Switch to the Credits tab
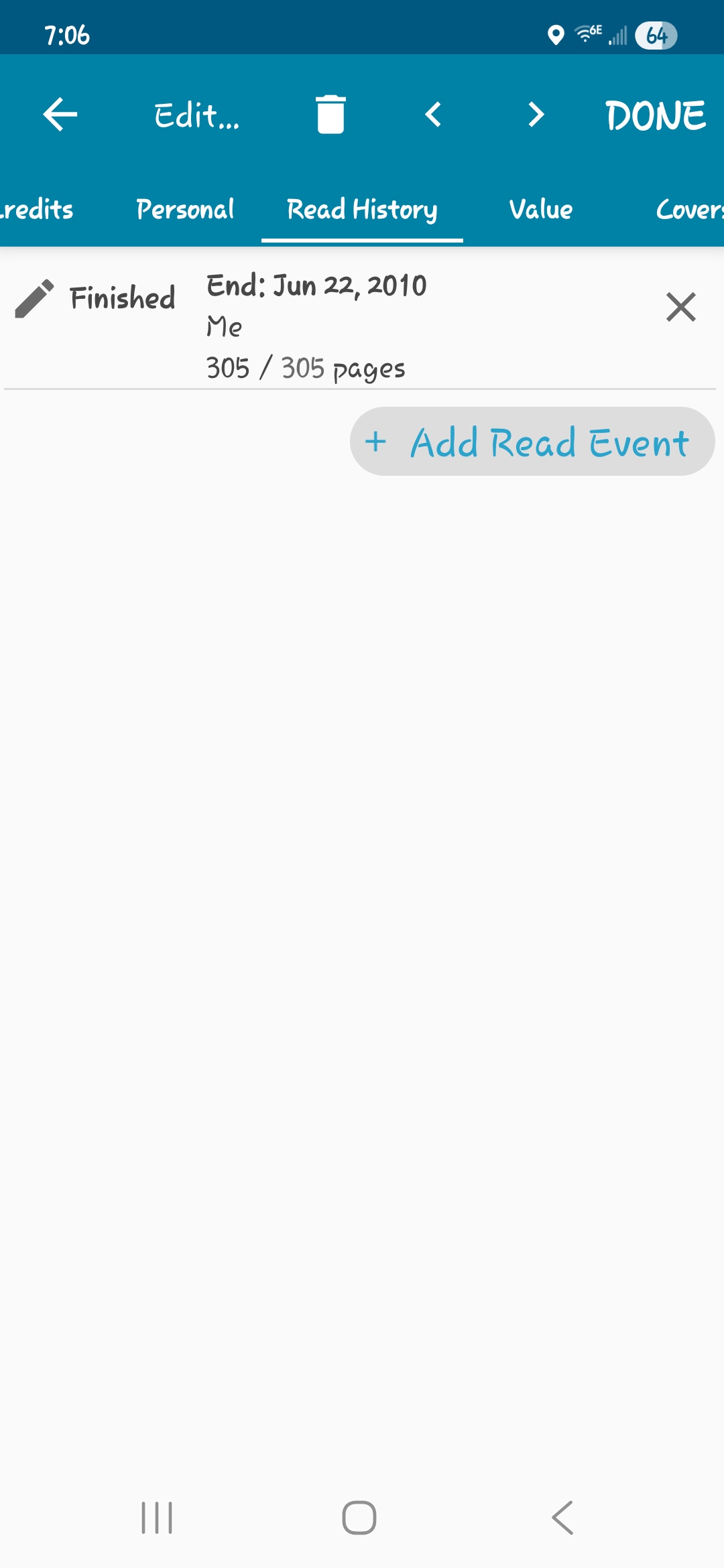Image resolution: width=724 pixels, height=1568 pixels. [37, 210]
